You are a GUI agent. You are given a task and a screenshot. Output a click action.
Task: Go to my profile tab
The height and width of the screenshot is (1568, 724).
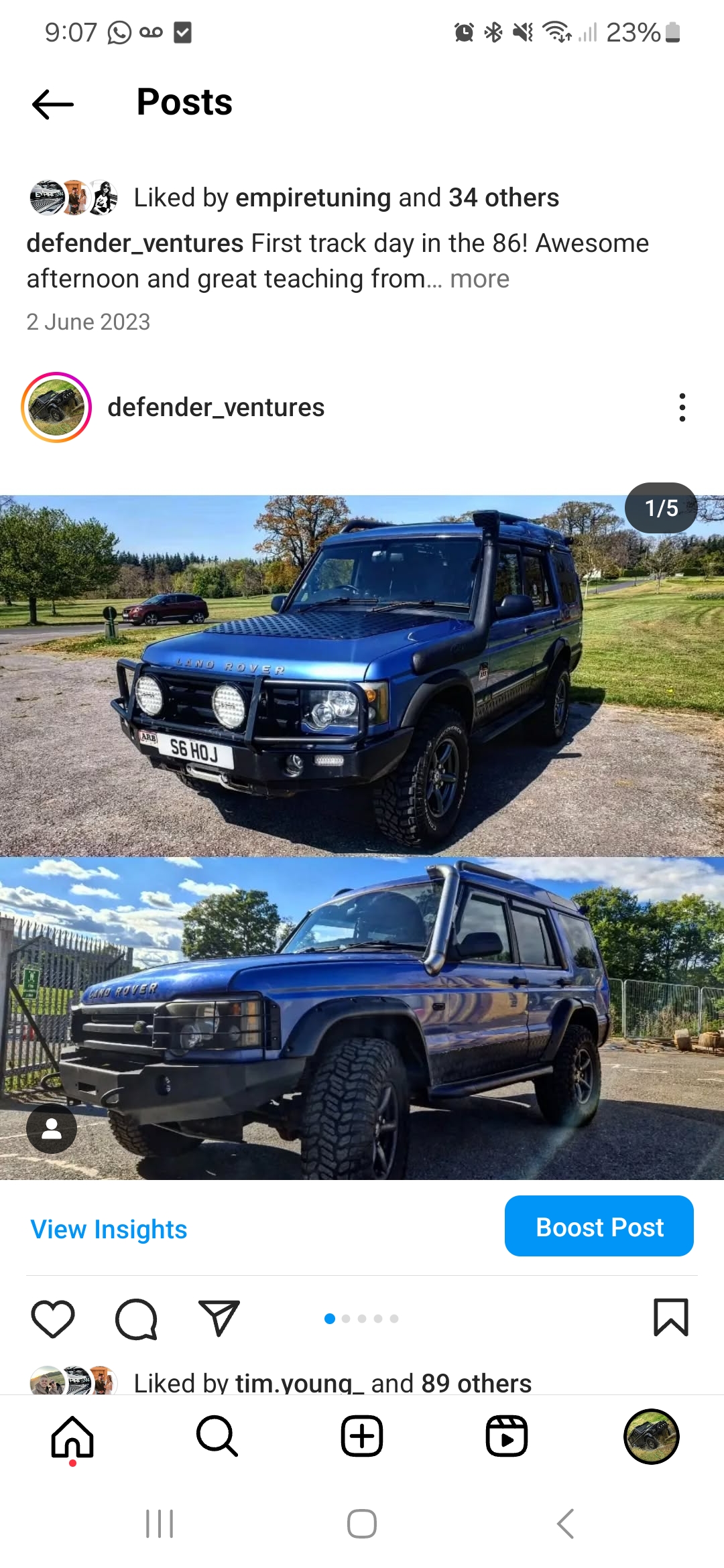[651, 1437]
